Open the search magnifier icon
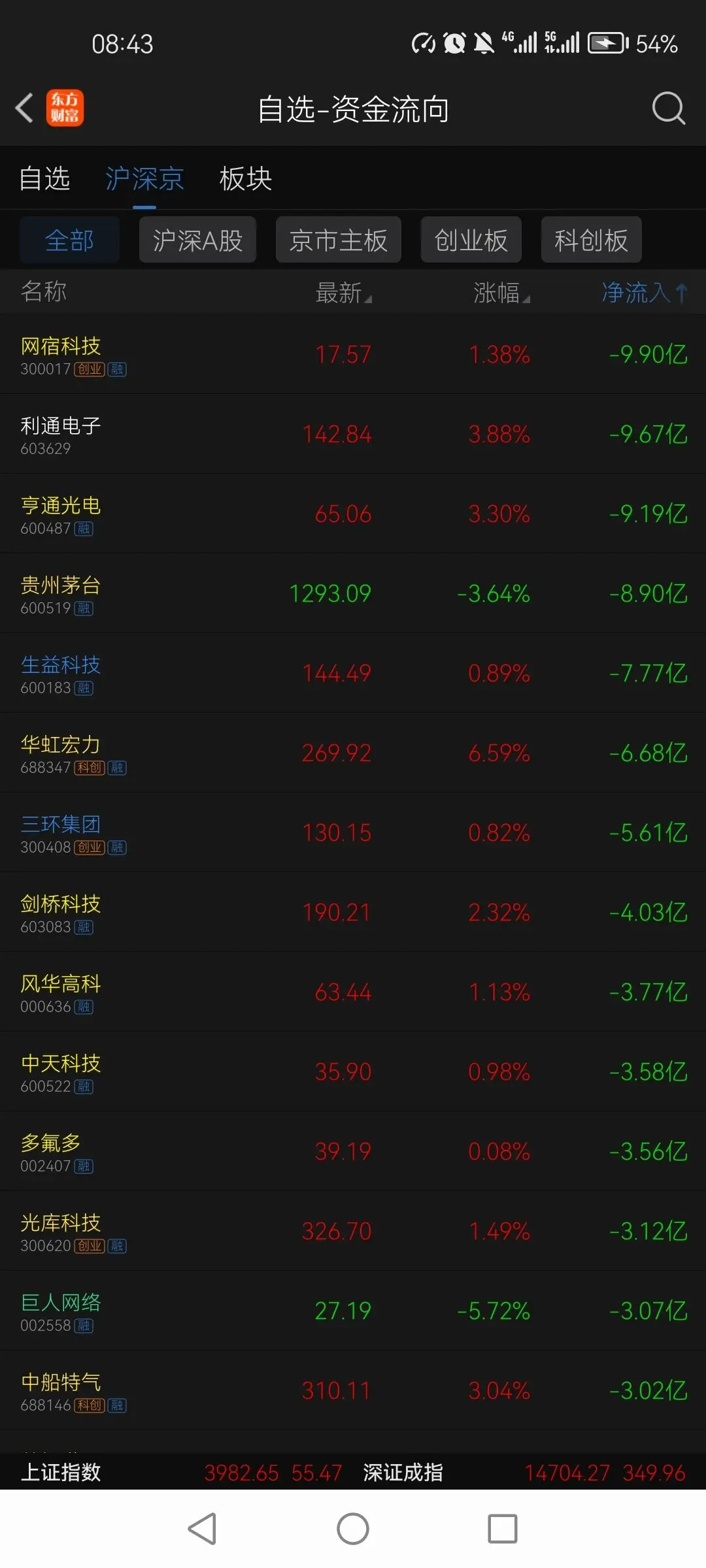706x1568 pixels. click(x=669, y=108)
